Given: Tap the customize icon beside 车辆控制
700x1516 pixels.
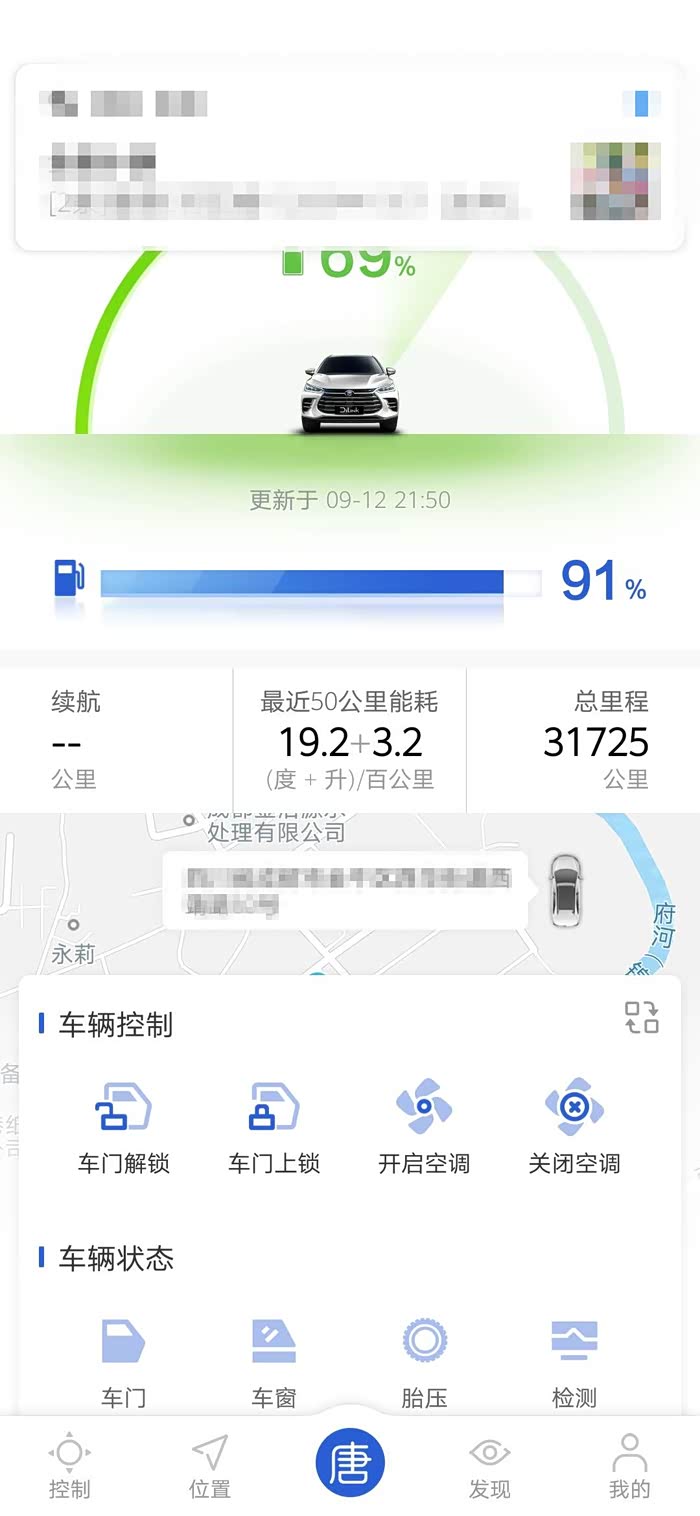Looking at the screenshot, I should (642, 1017).
